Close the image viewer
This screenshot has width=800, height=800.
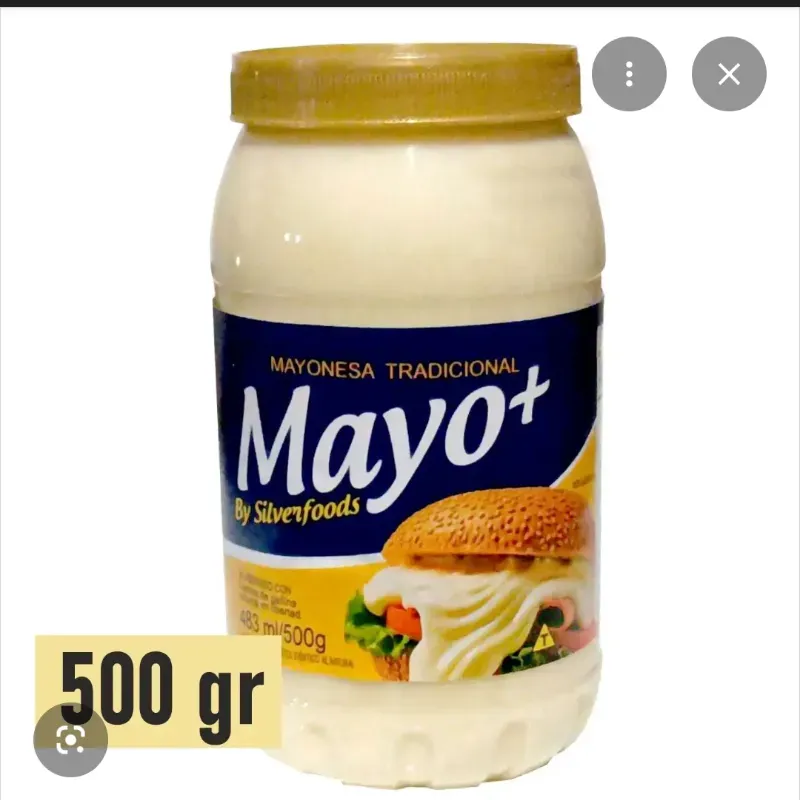coord(729,73)
